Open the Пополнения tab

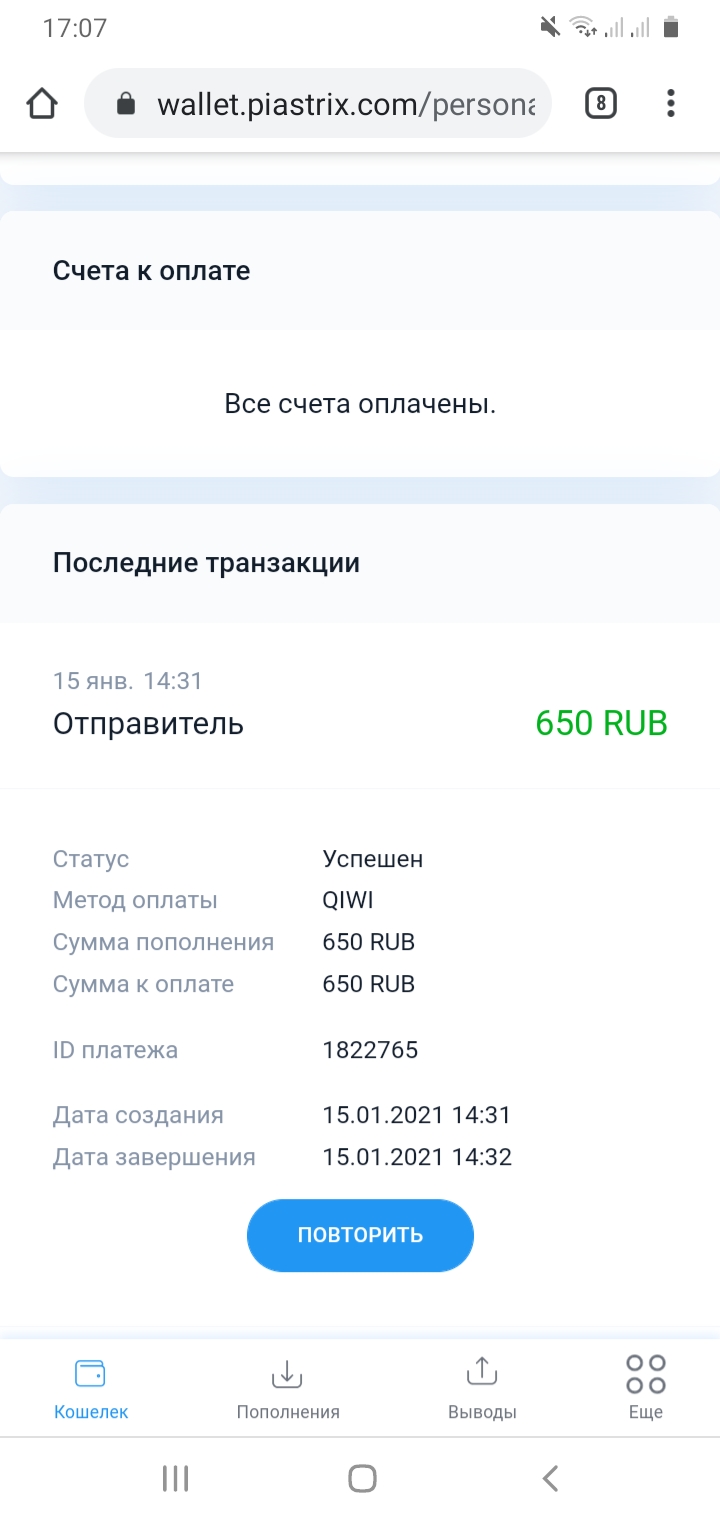pyautogui.click(x=288, y=1388)
